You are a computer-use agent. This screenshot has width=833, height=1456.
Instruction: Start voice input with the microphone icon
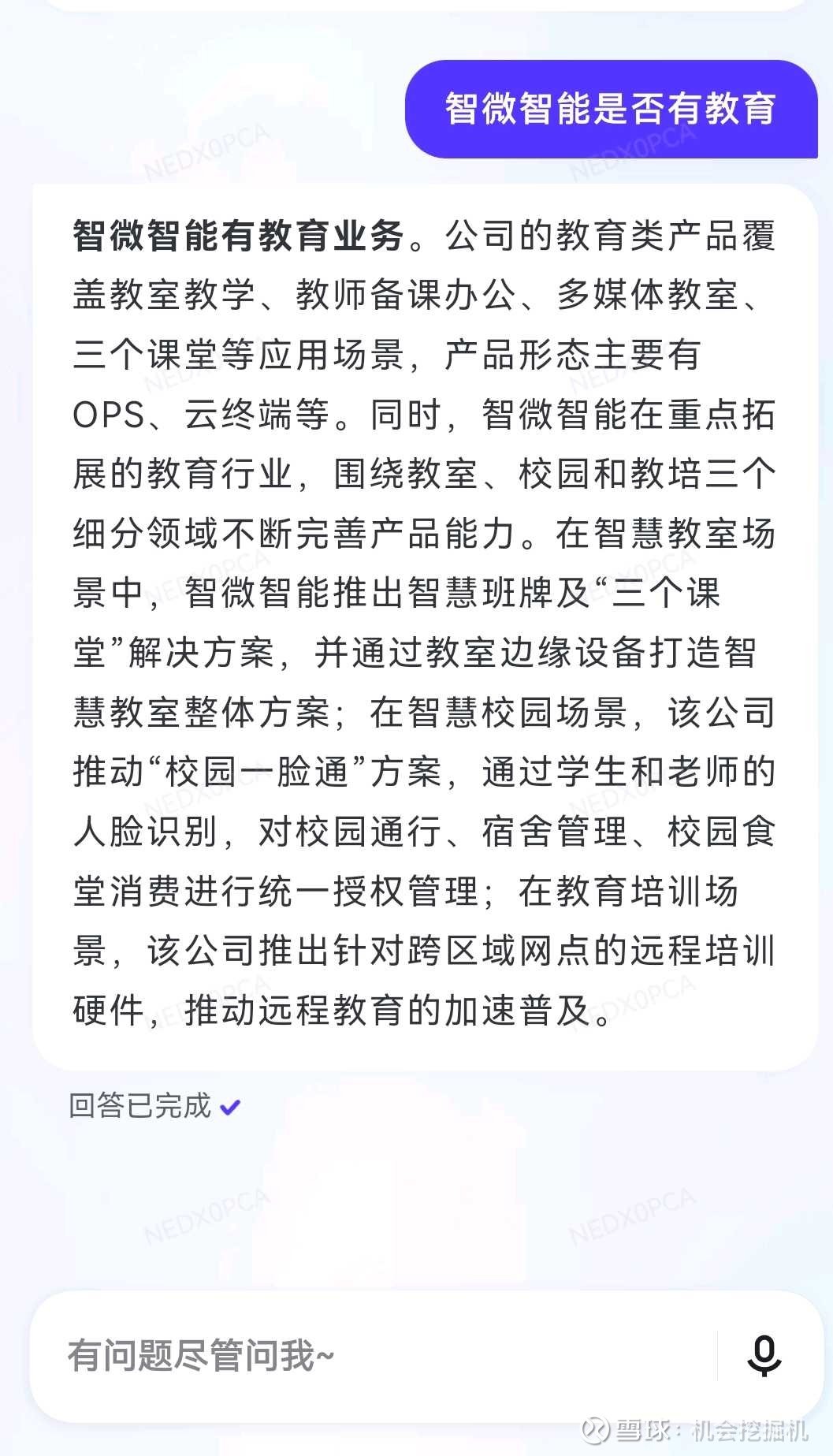(x=764, y=1356)
